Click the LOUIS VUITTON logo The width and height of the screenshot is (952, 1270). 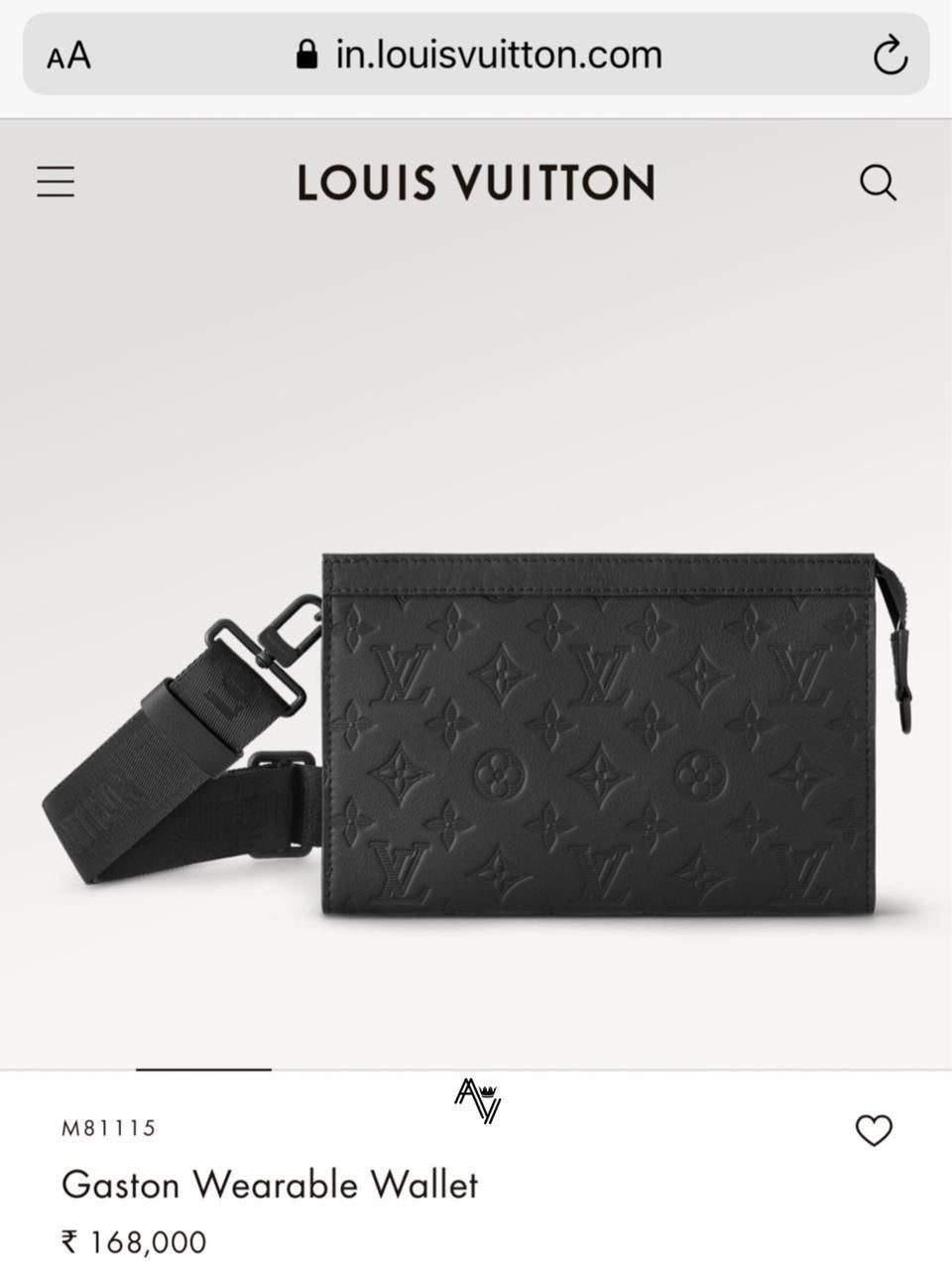point(474,183)
